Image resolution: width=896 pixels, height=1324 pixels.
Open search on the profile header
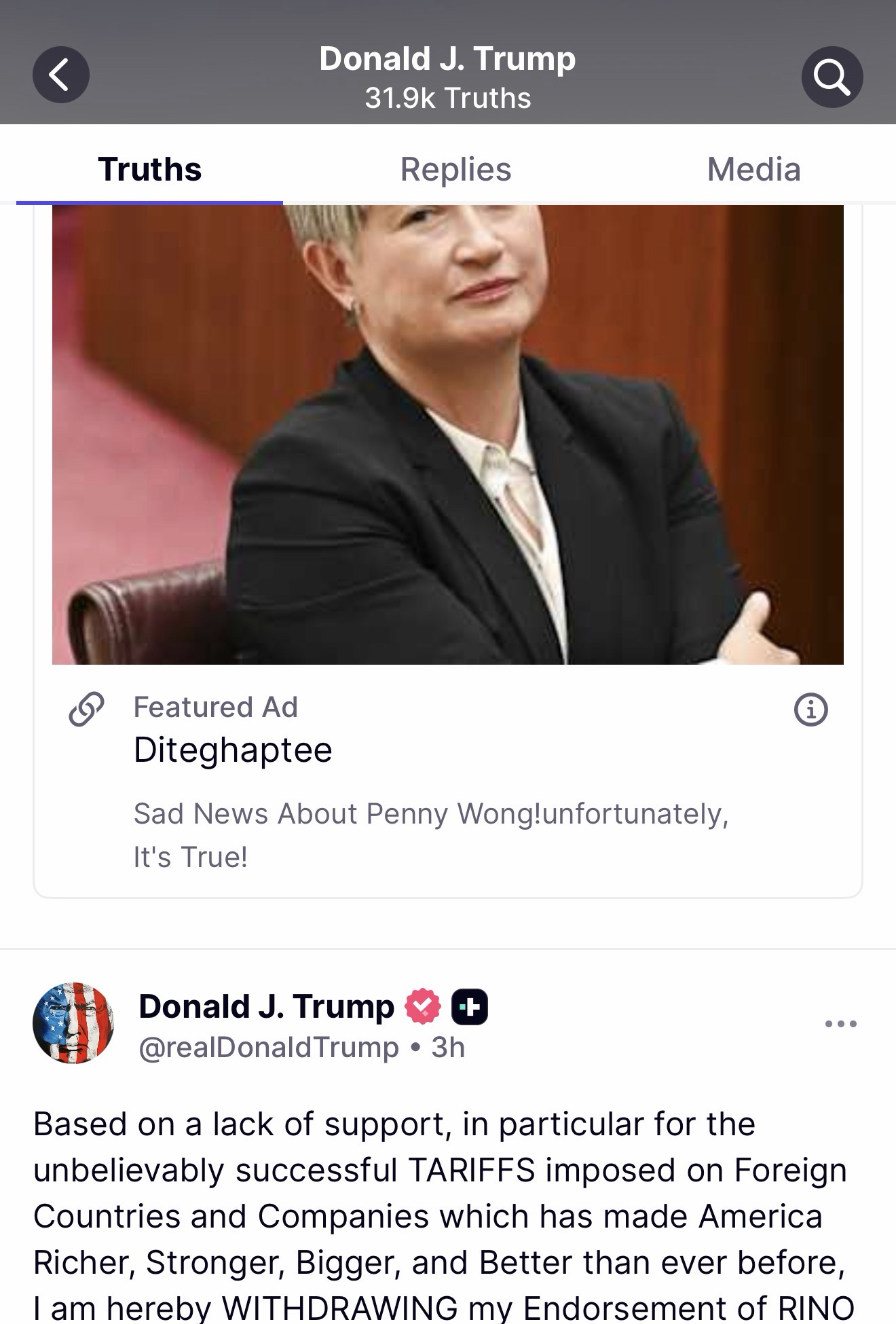tap(832, 77)
